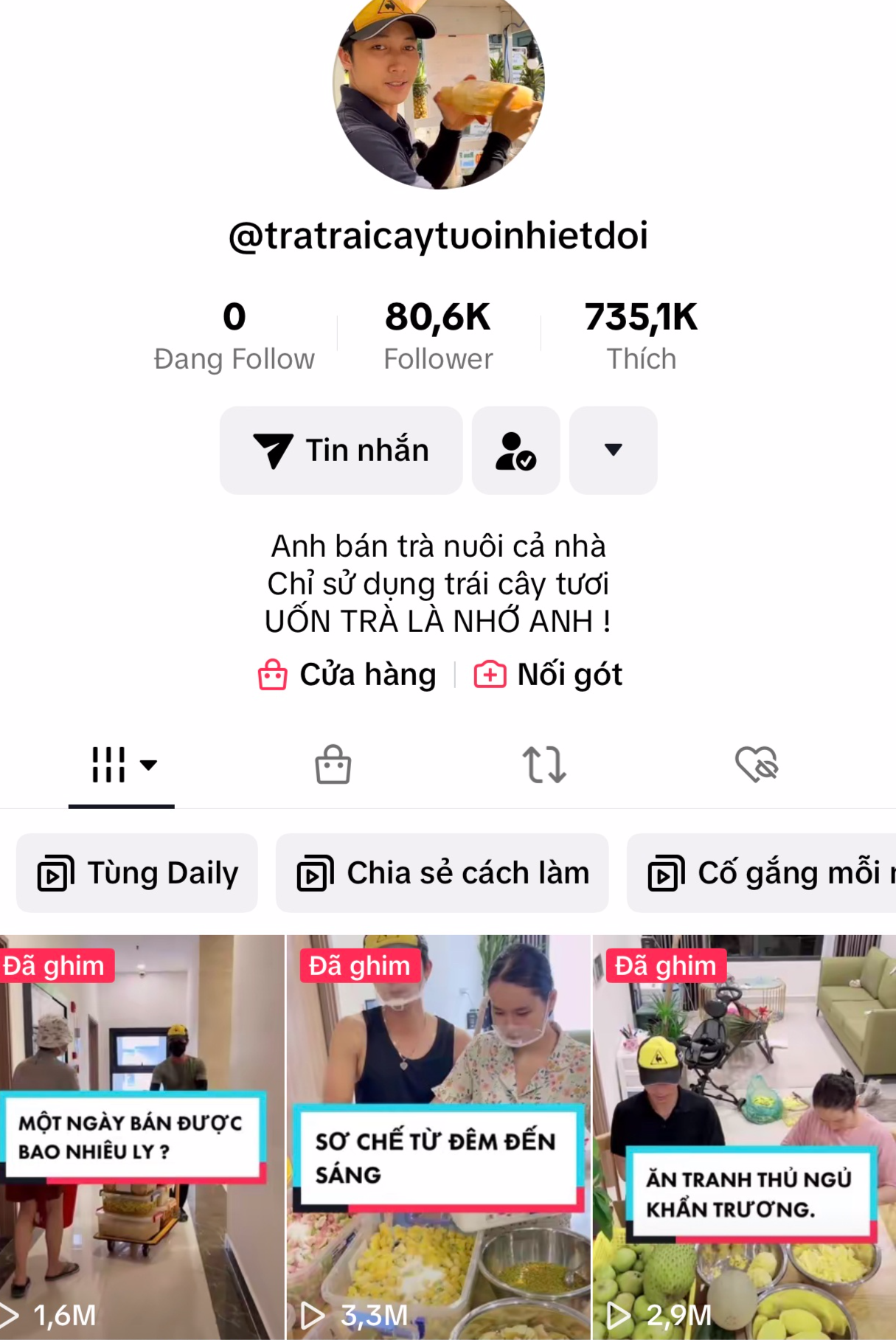This screenshot has width=896, height=1340.
Task: Open the Chia sẻ cách làm playlist
Action: click(442, 874)
